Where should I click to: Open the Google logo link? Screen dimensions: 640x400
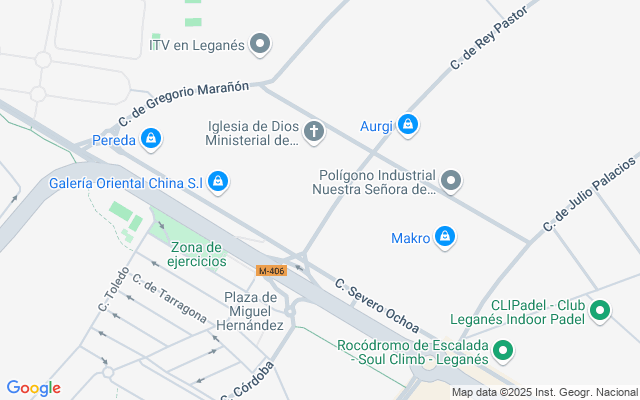click(x=33, y=388)
